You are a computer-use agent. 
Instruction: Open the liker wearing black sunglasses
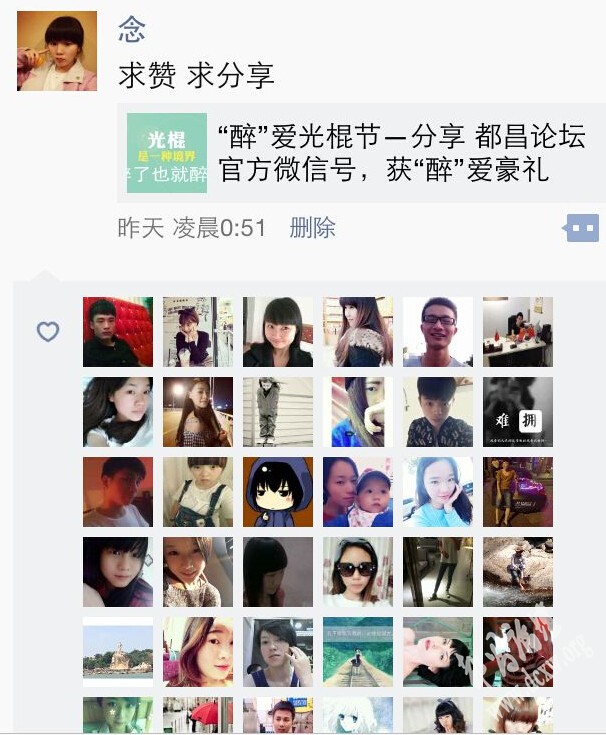click(357, 571)
